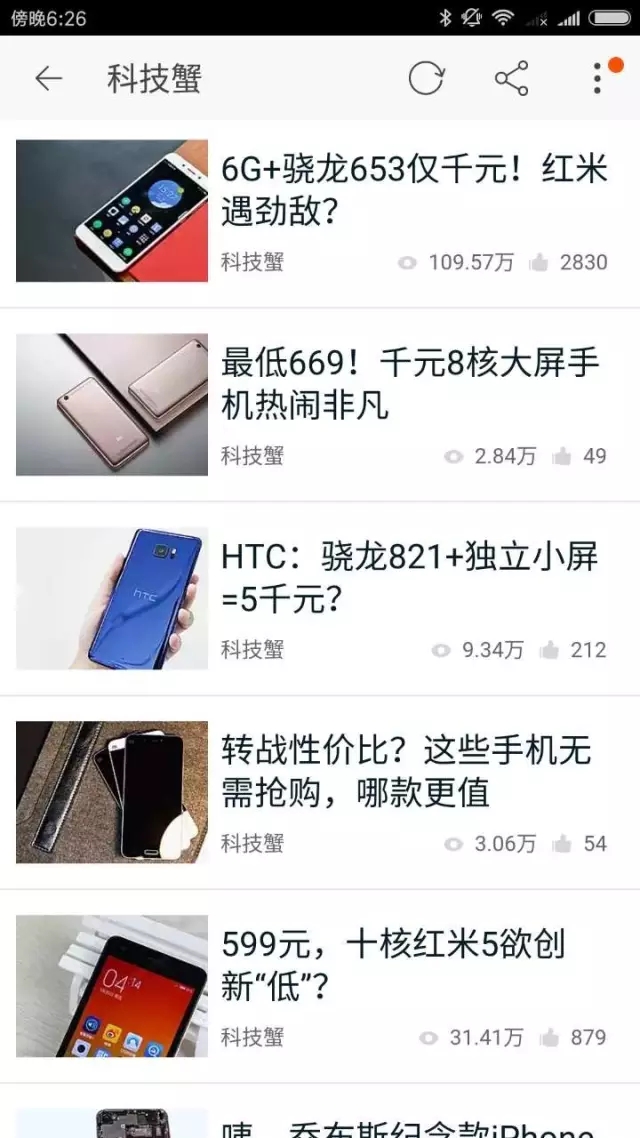
Task: Open the article 6G+骁龙653仅千元
Action: 414,190
